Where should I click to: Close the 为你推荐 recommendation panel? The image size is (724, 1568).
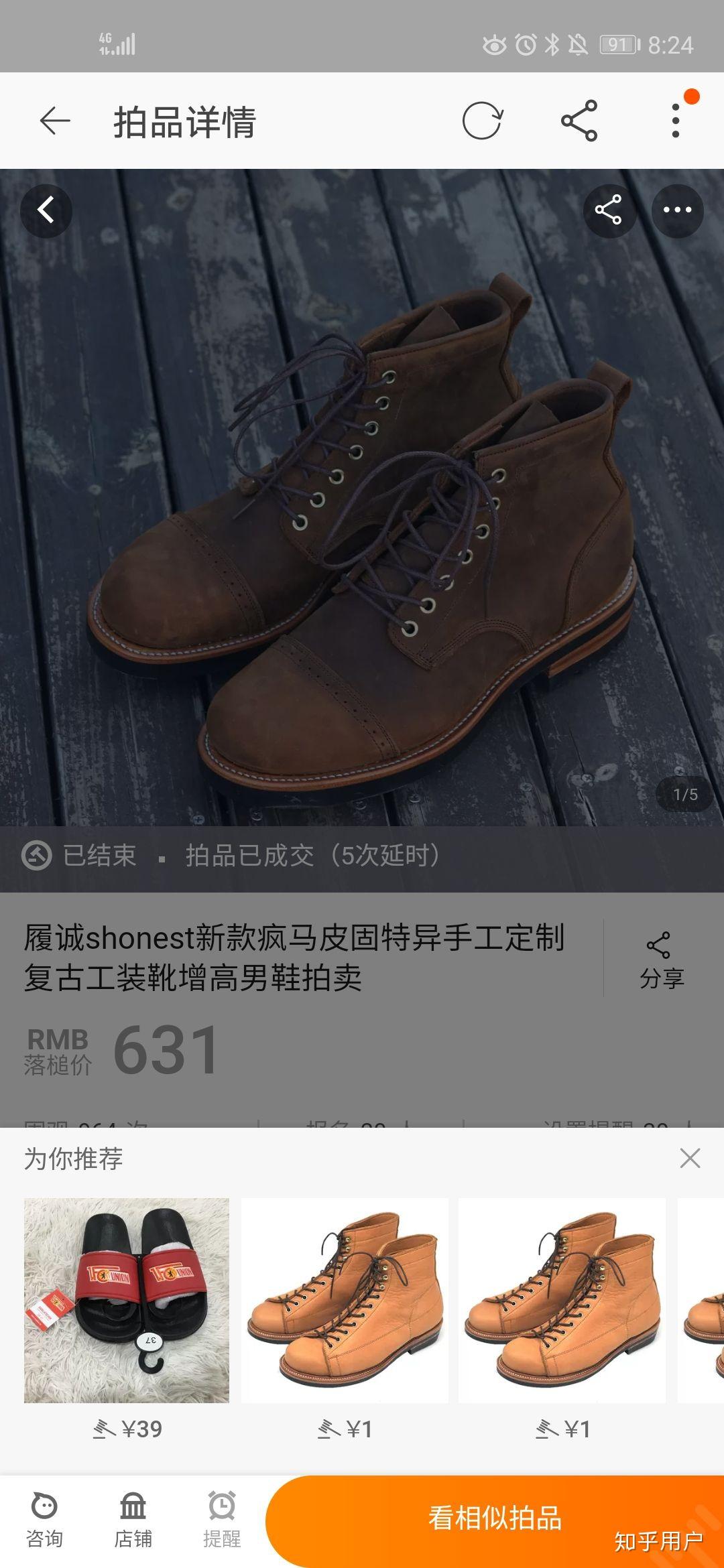point(690,1158)
